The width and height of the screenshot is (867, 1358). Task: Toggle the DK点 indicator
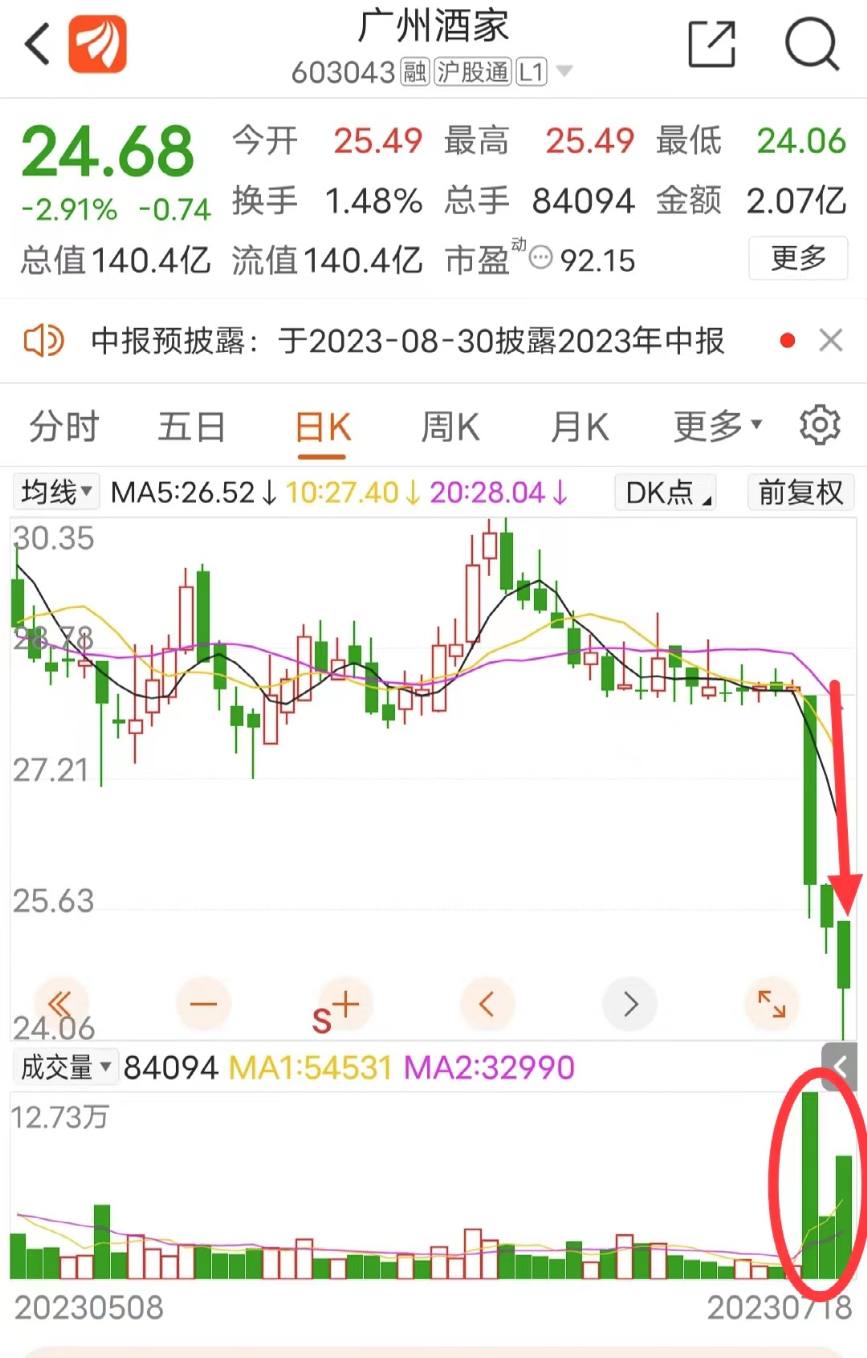663,492
